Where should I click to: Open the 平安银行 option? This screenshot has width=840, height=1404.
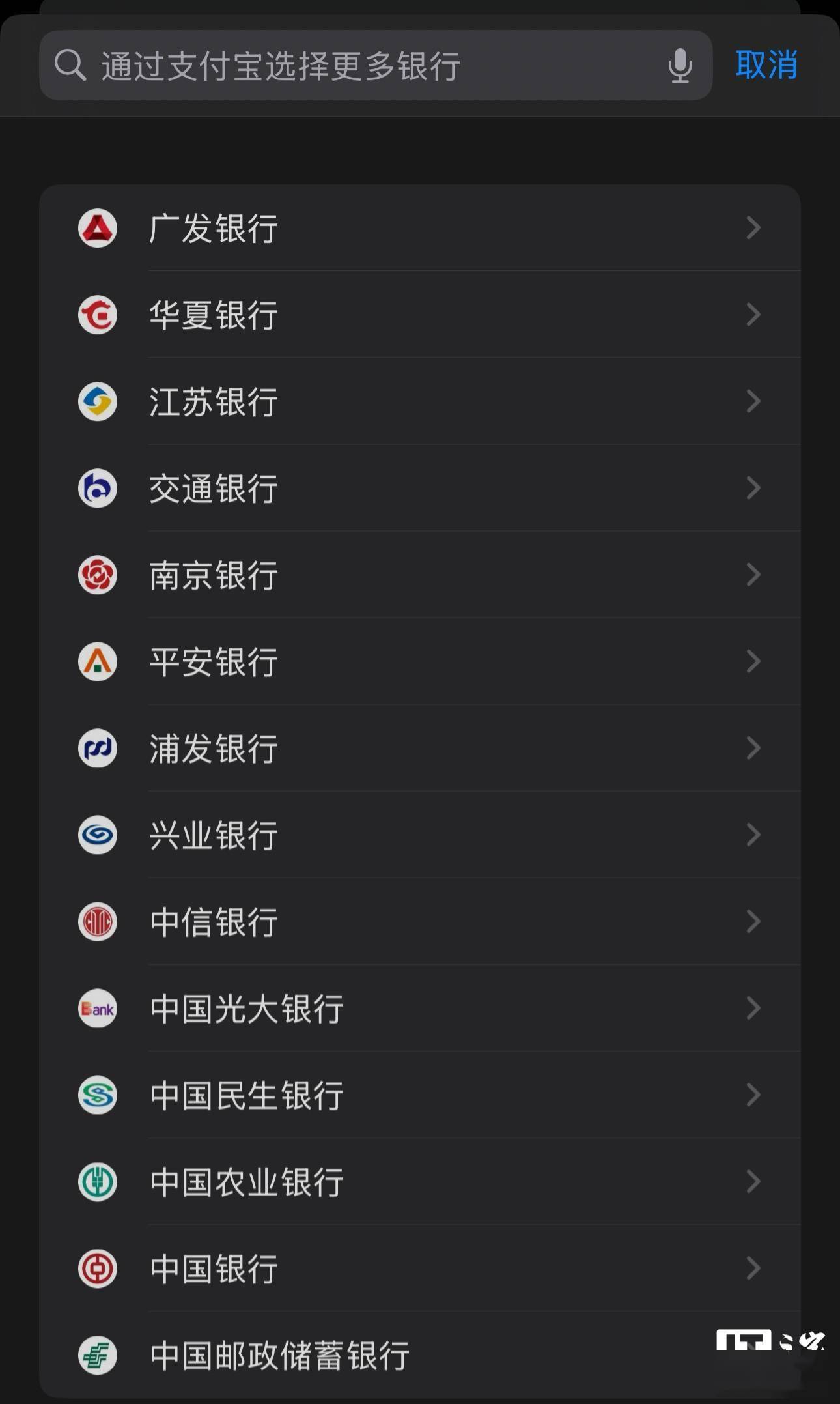pyautogui.click(x=419, y=661)
